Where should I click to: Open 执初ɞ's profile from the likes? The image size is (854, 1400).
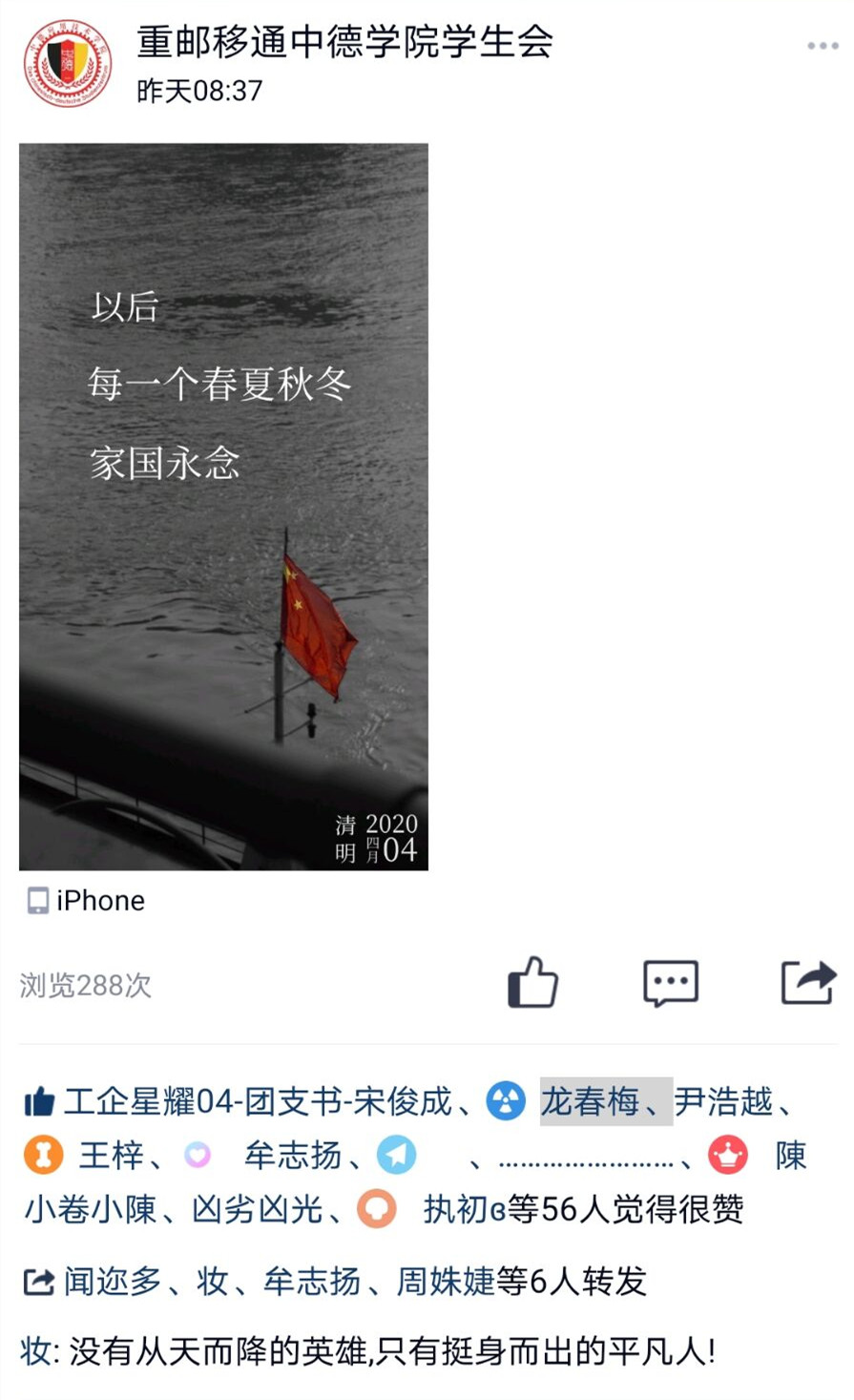pyautogui.click(x=464, y=1210)
